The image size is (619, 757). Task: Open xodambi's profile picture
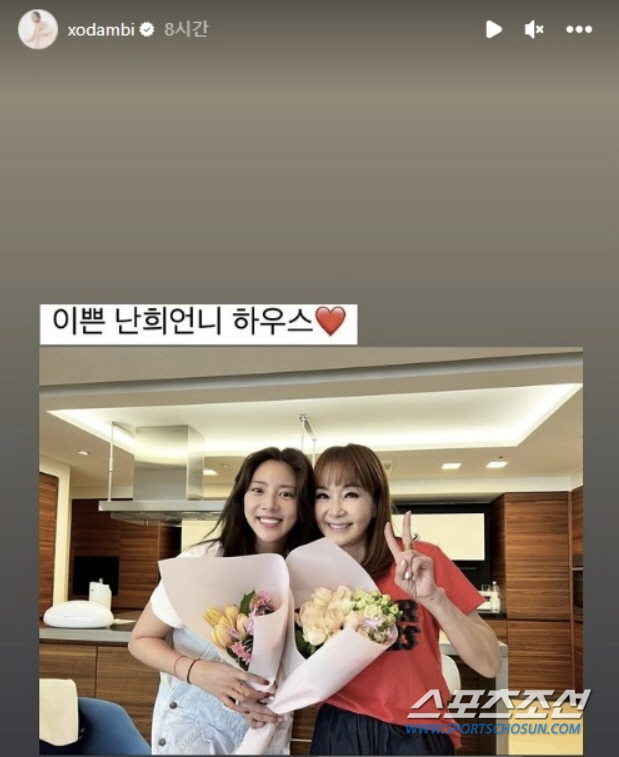pos(37,30)
